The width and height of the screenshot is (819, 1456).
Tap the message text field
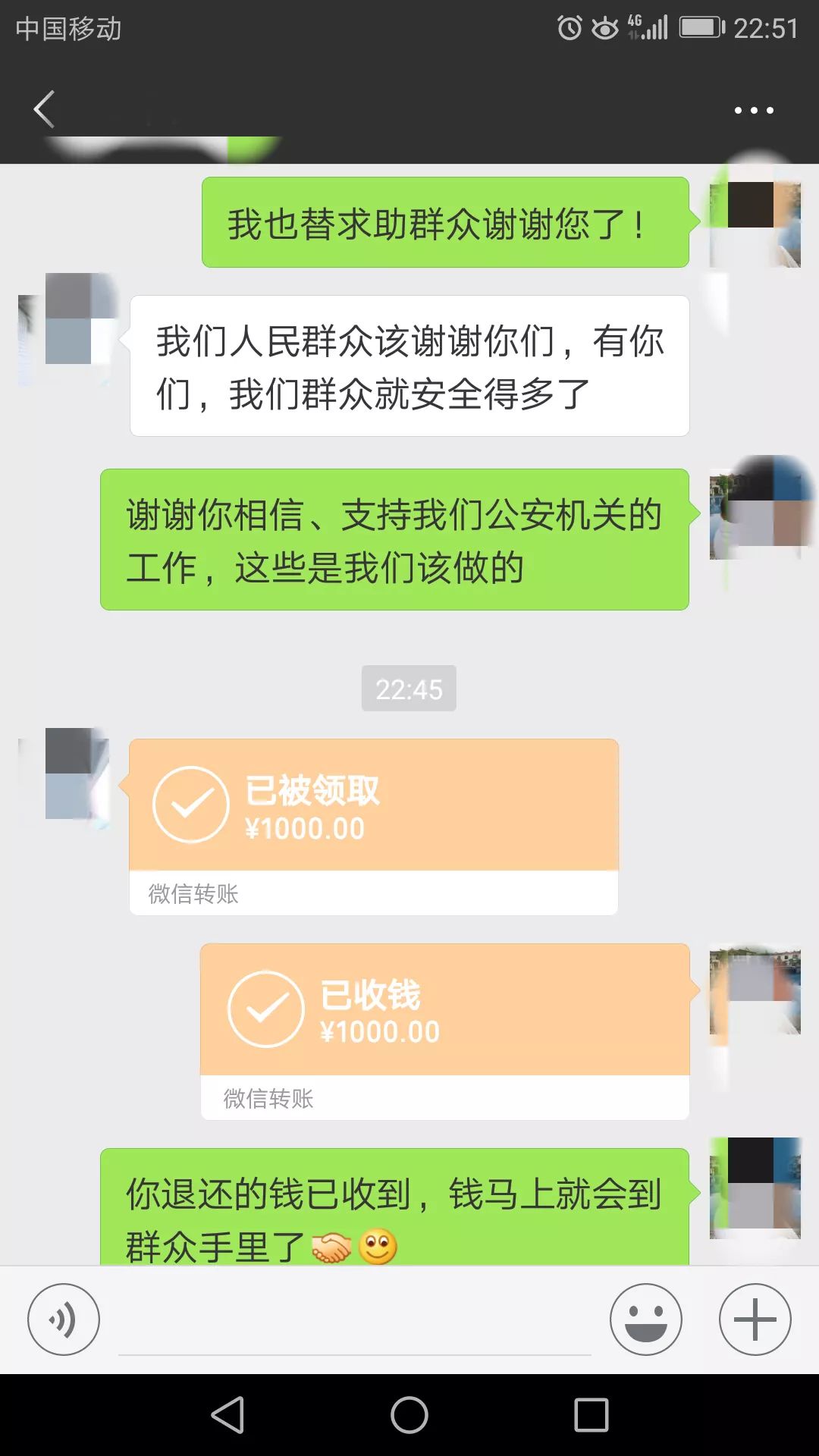[x=355, y=1321]
